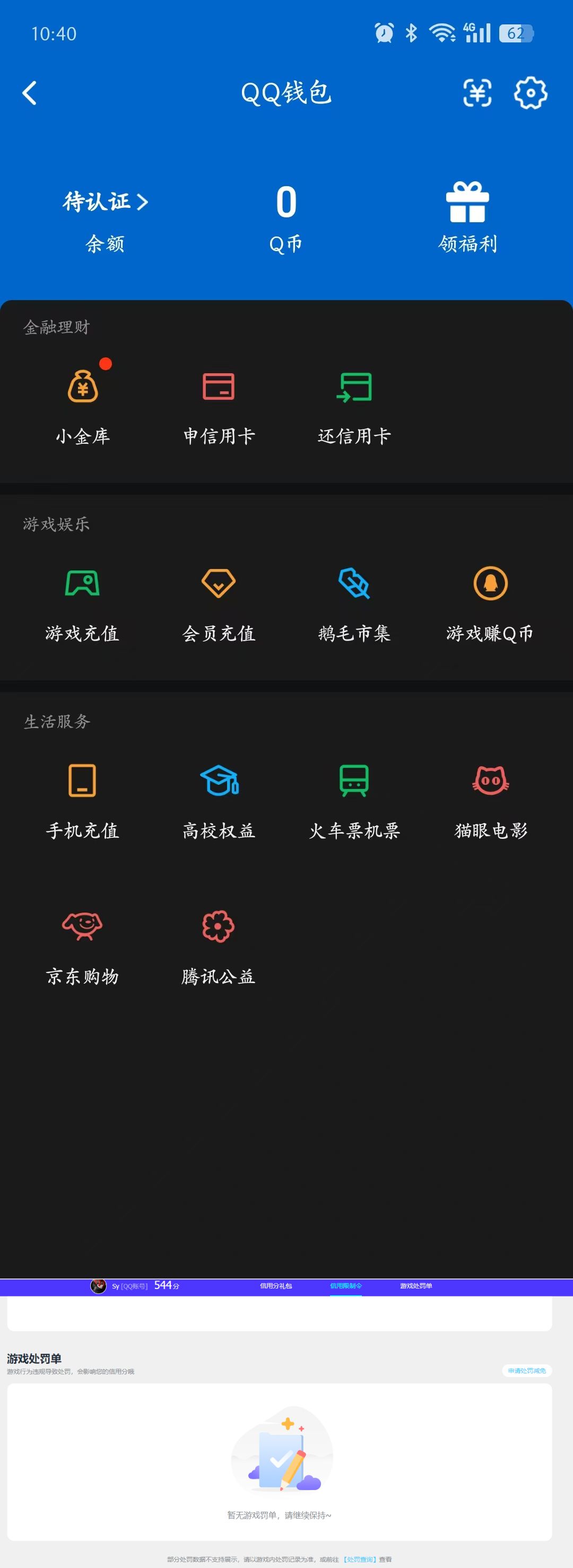Open the 领福利 gift rewards
Image resolution: width=573 pixels, height=1568 pixels.
(467, 216)
